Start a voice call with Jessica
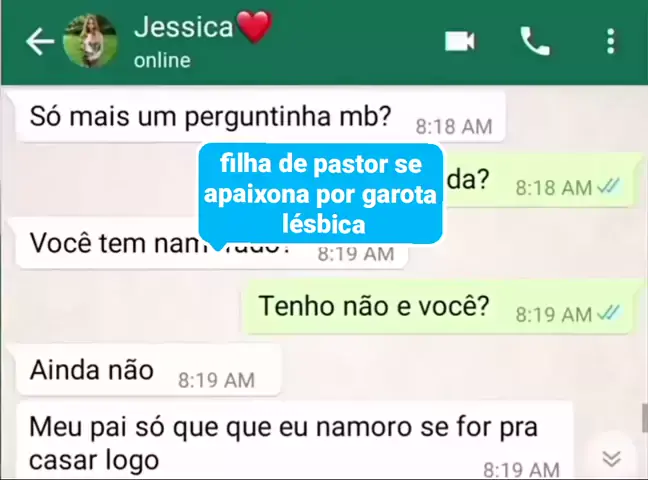 535,41
